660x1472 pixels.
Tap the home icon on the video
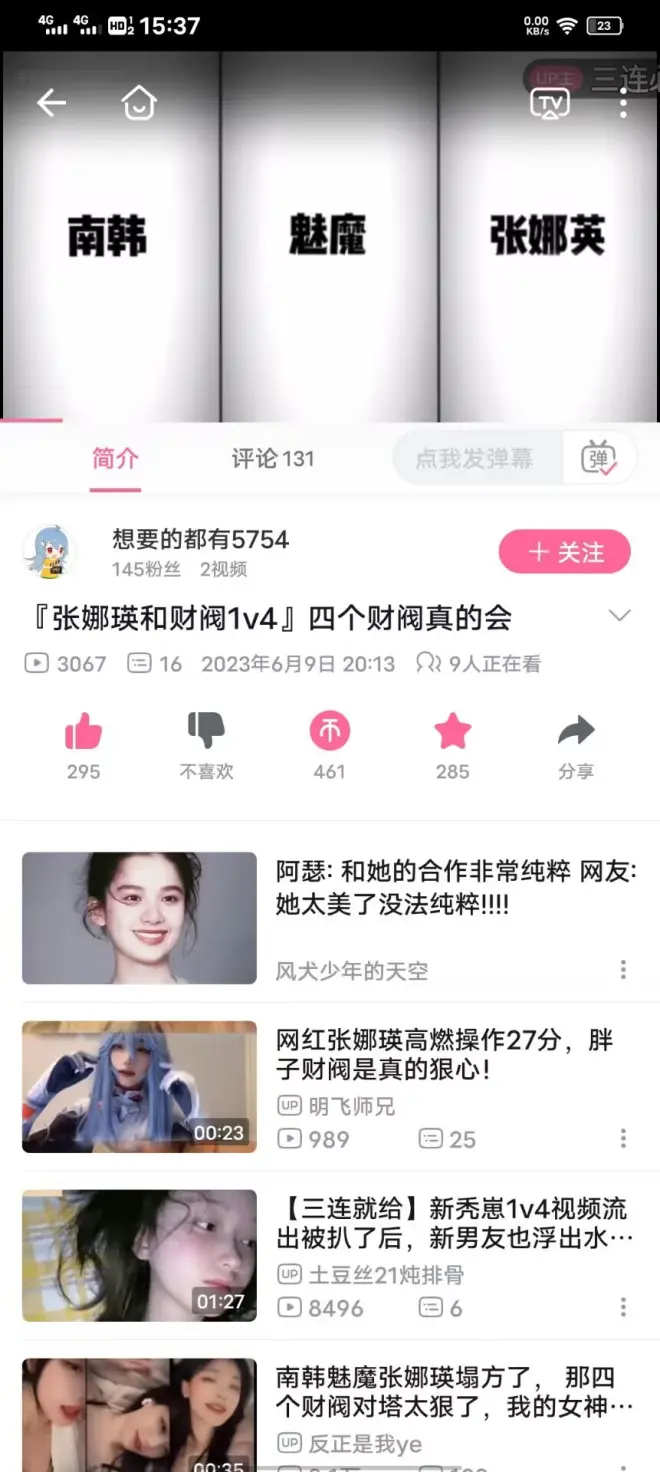point(139,103)
